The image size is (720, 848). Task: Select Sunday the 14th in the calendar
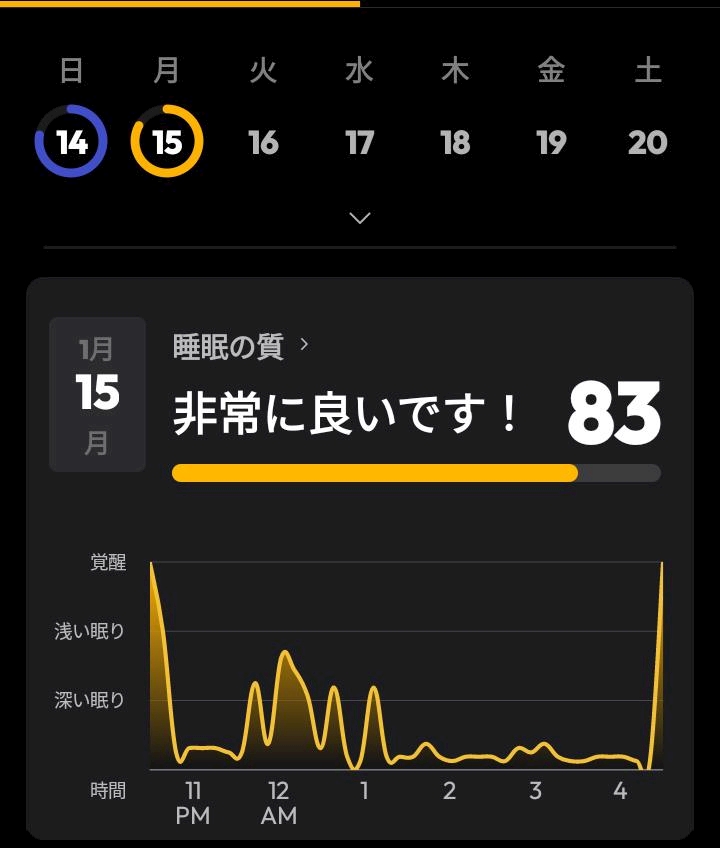point(71,141)
